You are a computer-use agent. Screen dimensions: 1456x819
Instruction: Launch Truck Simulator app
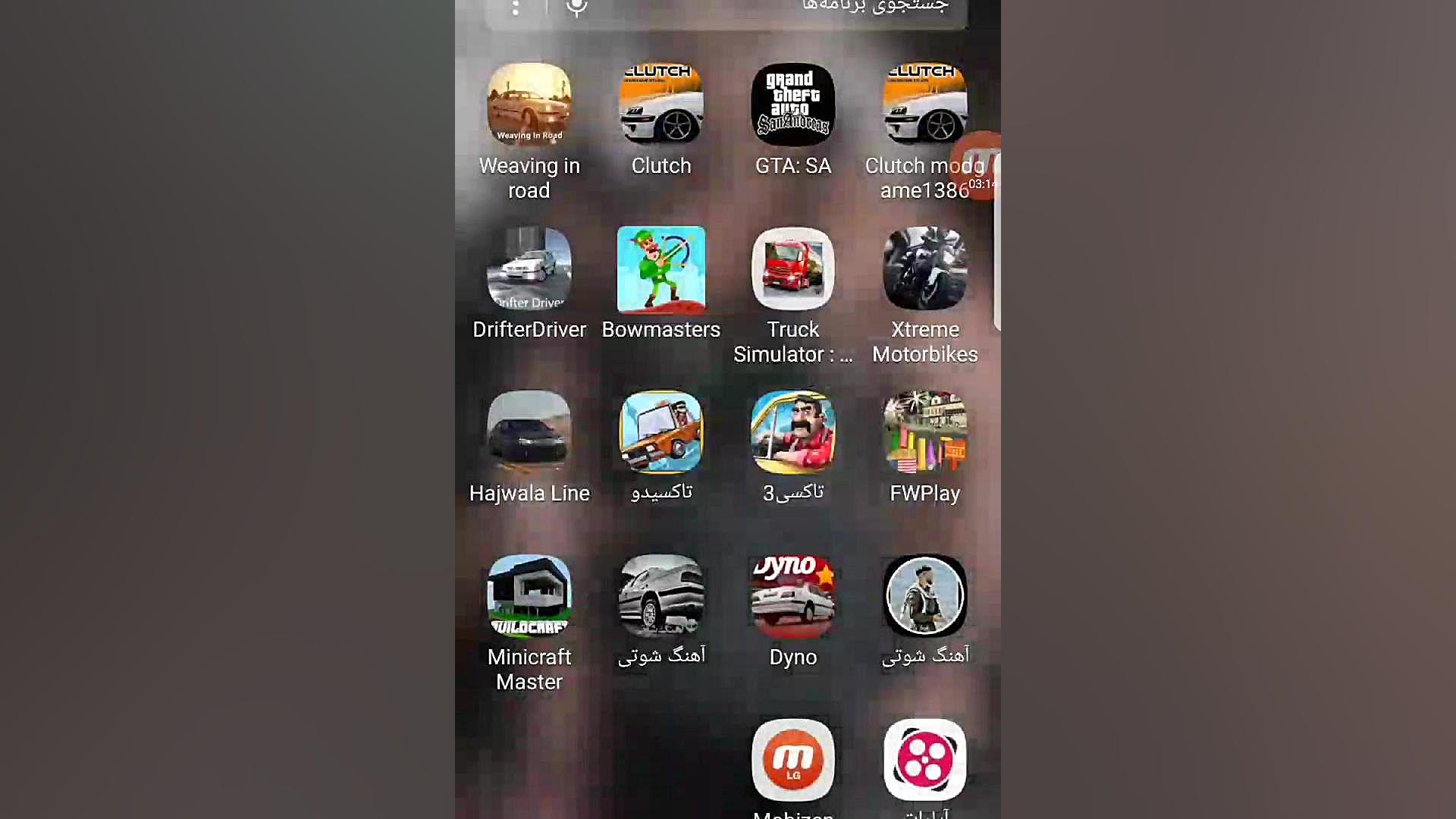(793, 268)
